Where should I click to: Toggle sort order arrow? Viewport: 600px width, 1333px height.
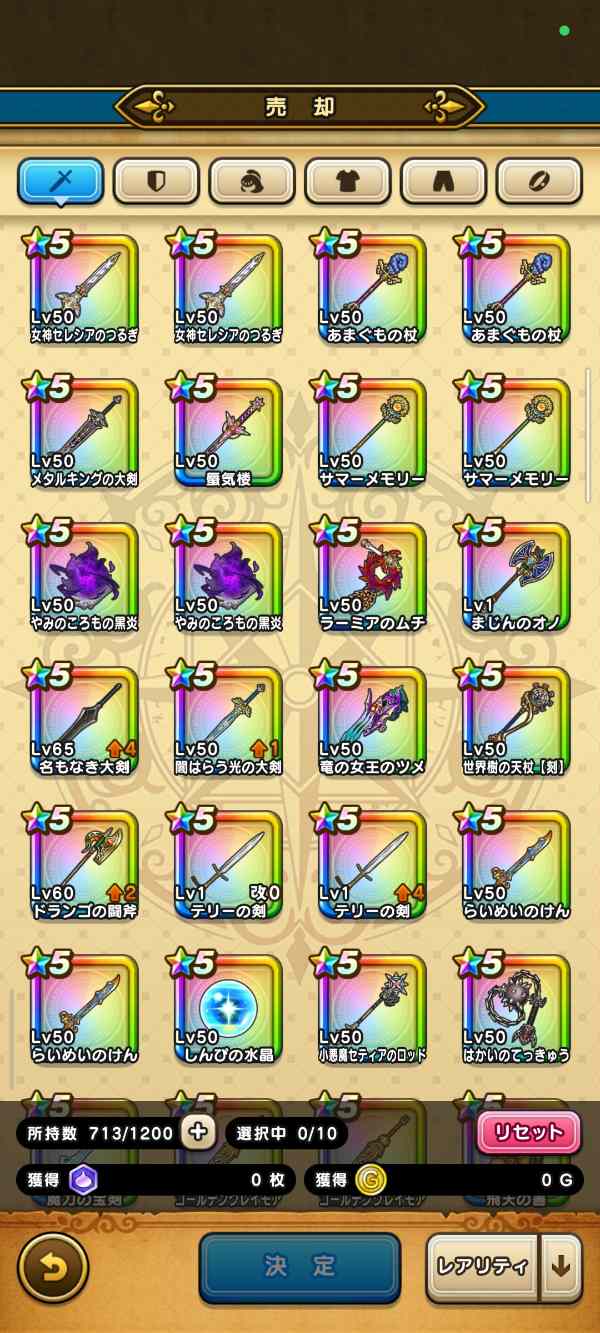pos(561,1267)
